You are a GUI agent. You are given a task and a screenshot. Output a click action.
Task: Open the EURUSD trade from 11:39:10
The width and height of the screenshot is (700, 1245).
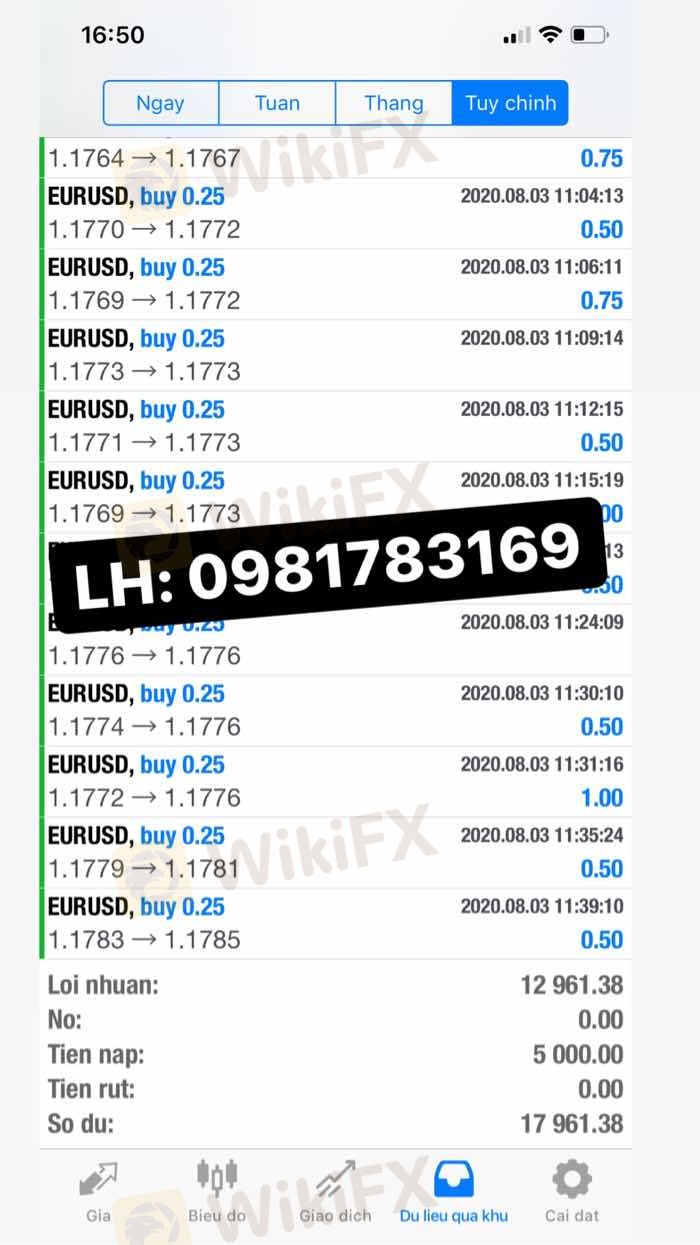click(335, 923)
